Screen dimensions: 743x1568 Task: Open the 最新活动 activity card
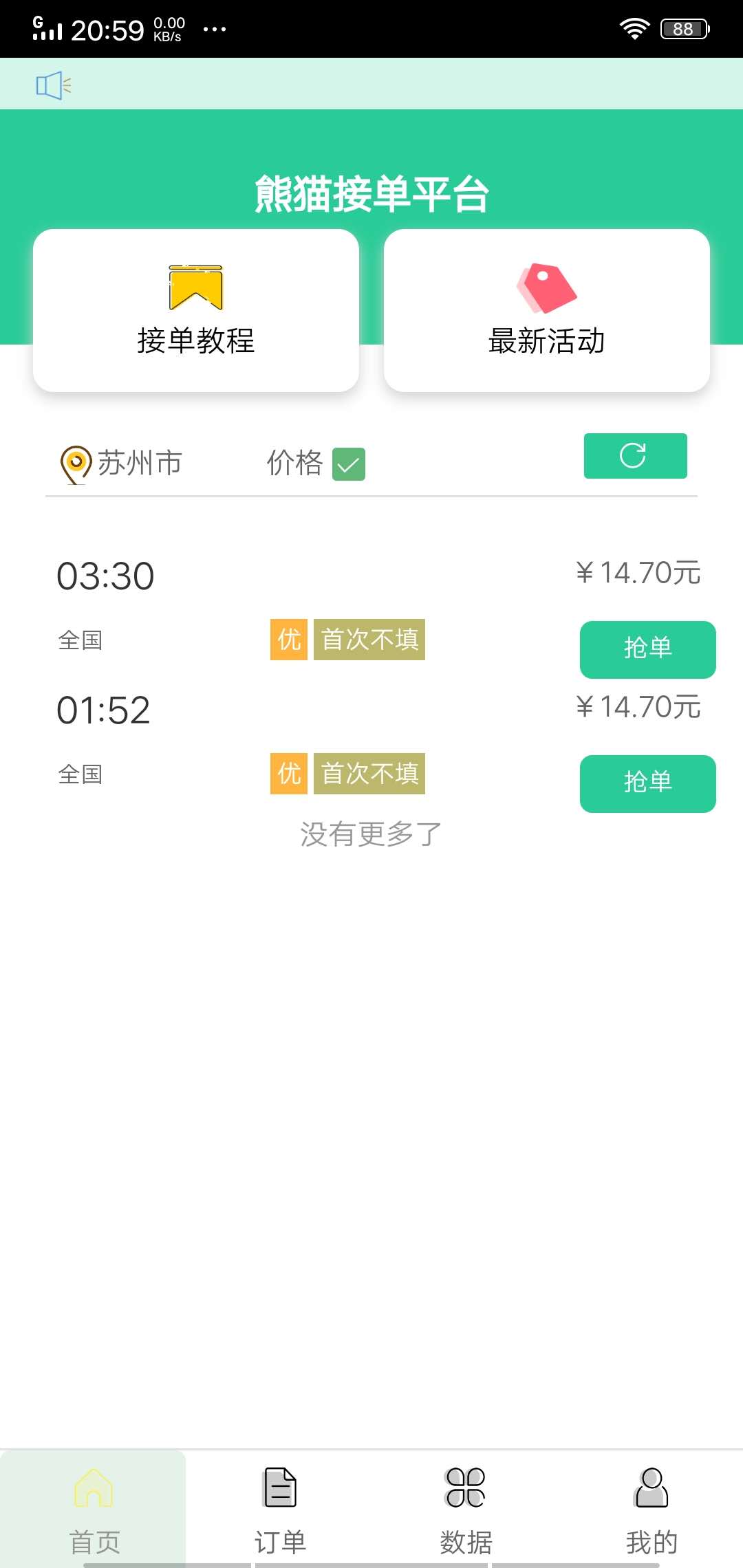tap(547, 311)
